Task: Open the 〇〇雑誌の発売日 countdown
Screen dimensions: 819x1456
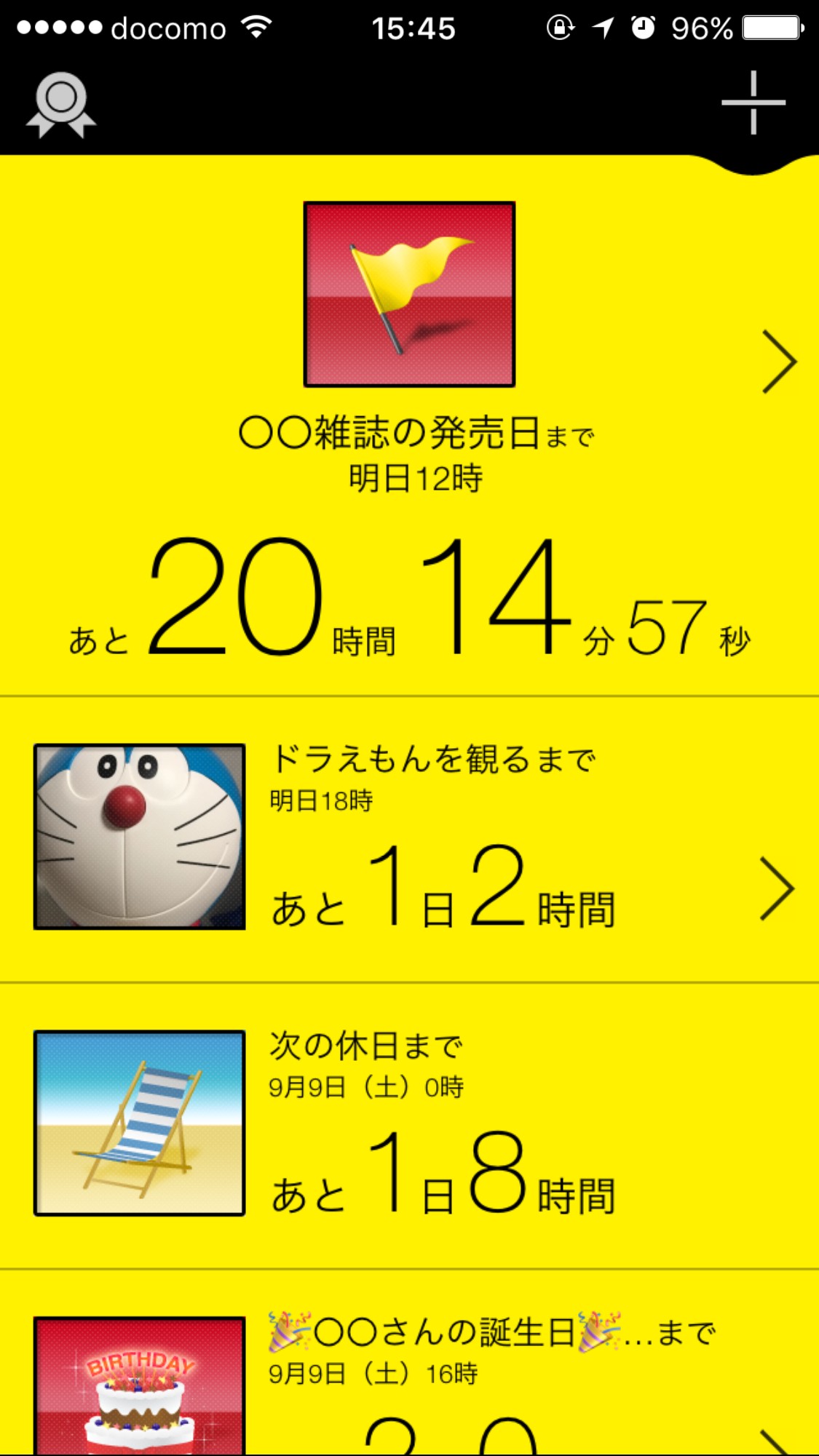Action: coord(409,429)
